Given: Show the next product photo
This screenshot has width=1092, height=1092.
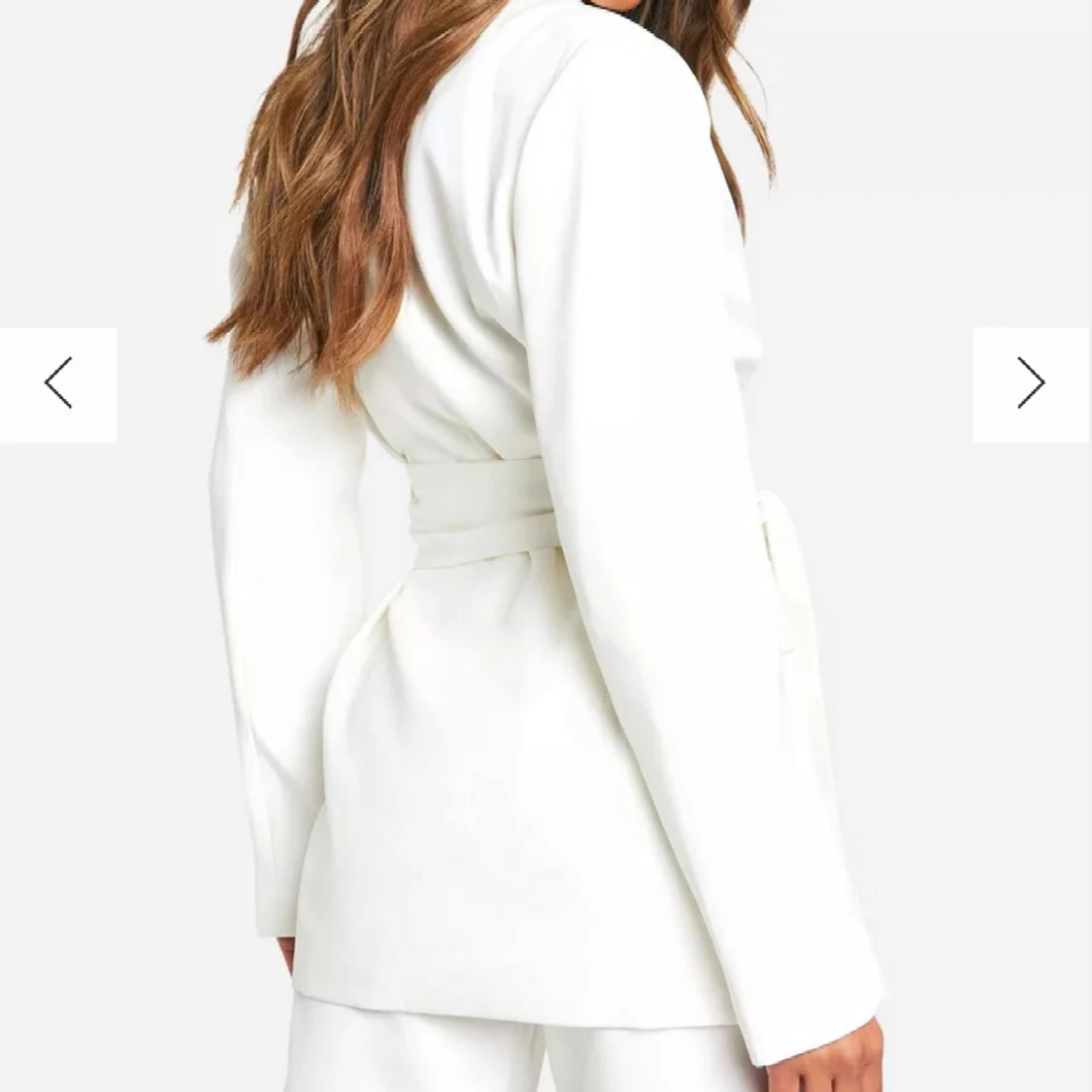Looking at the screenshot, I should pos(1031,384).
